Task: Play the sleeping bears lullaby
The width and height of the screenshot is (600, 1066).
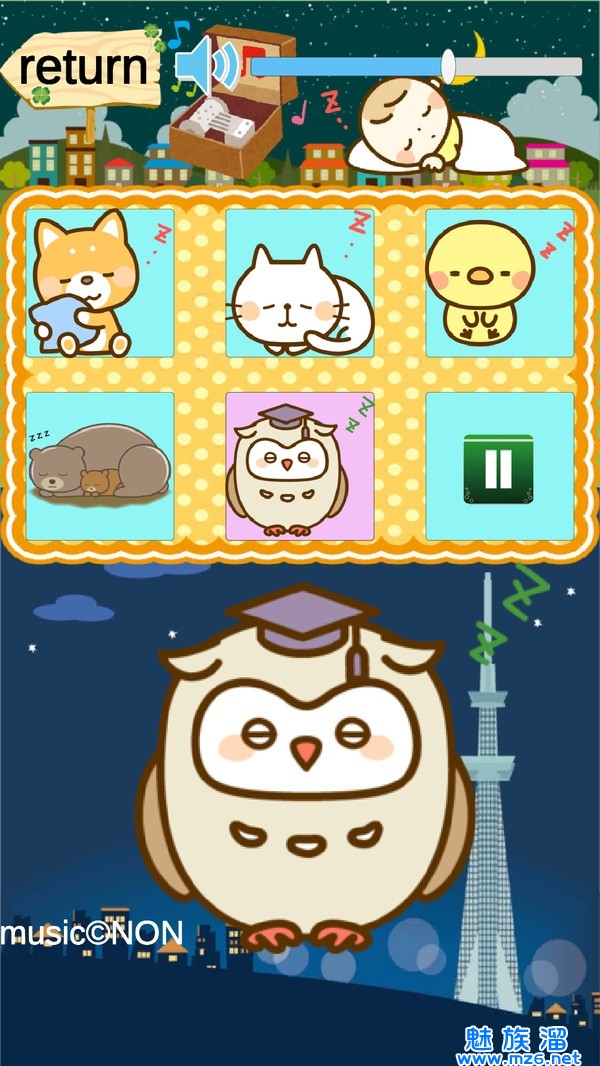Action: 100,466
